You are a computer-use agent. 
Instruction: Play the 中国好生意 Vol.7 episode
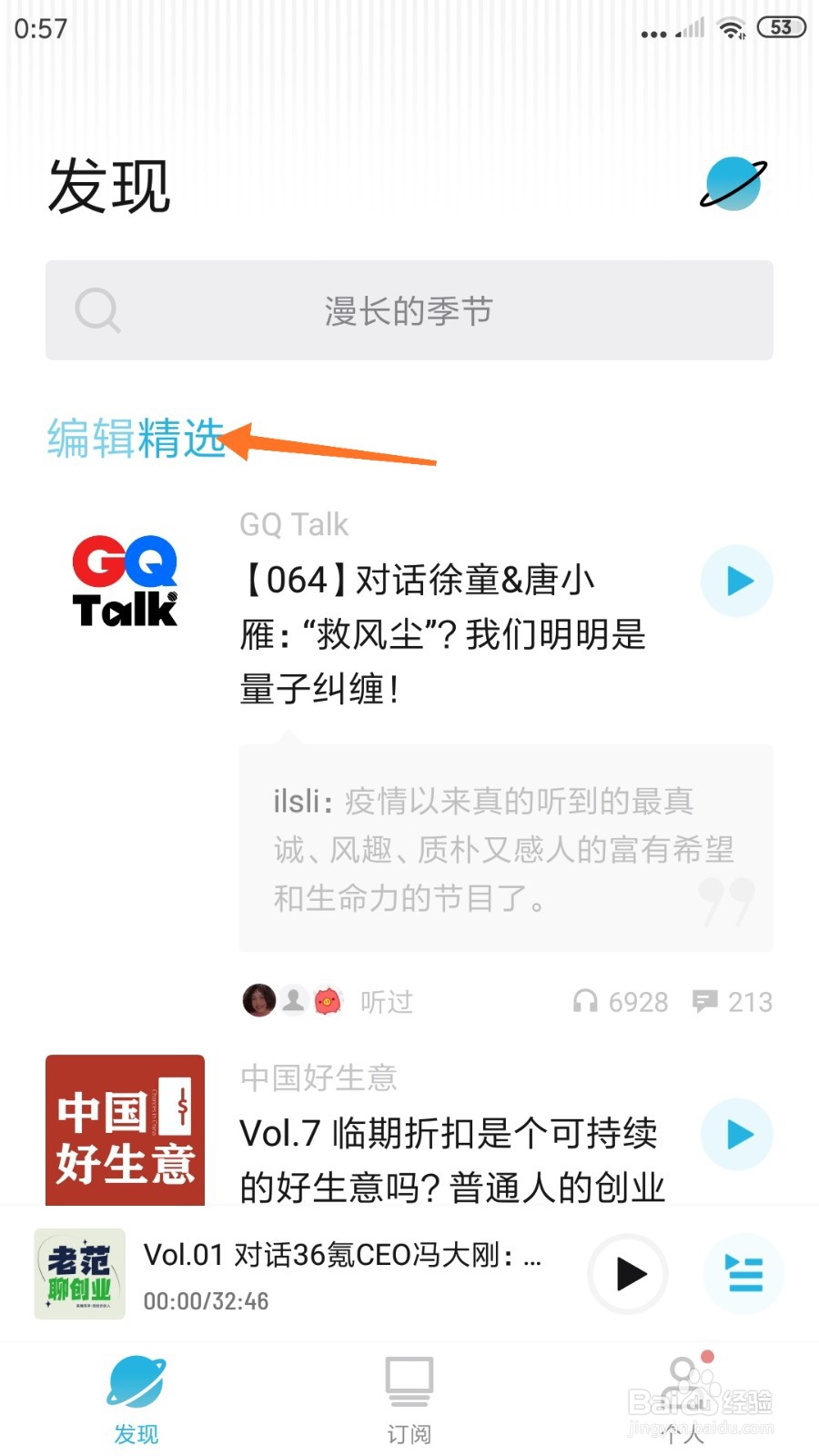pos(736,1134)
